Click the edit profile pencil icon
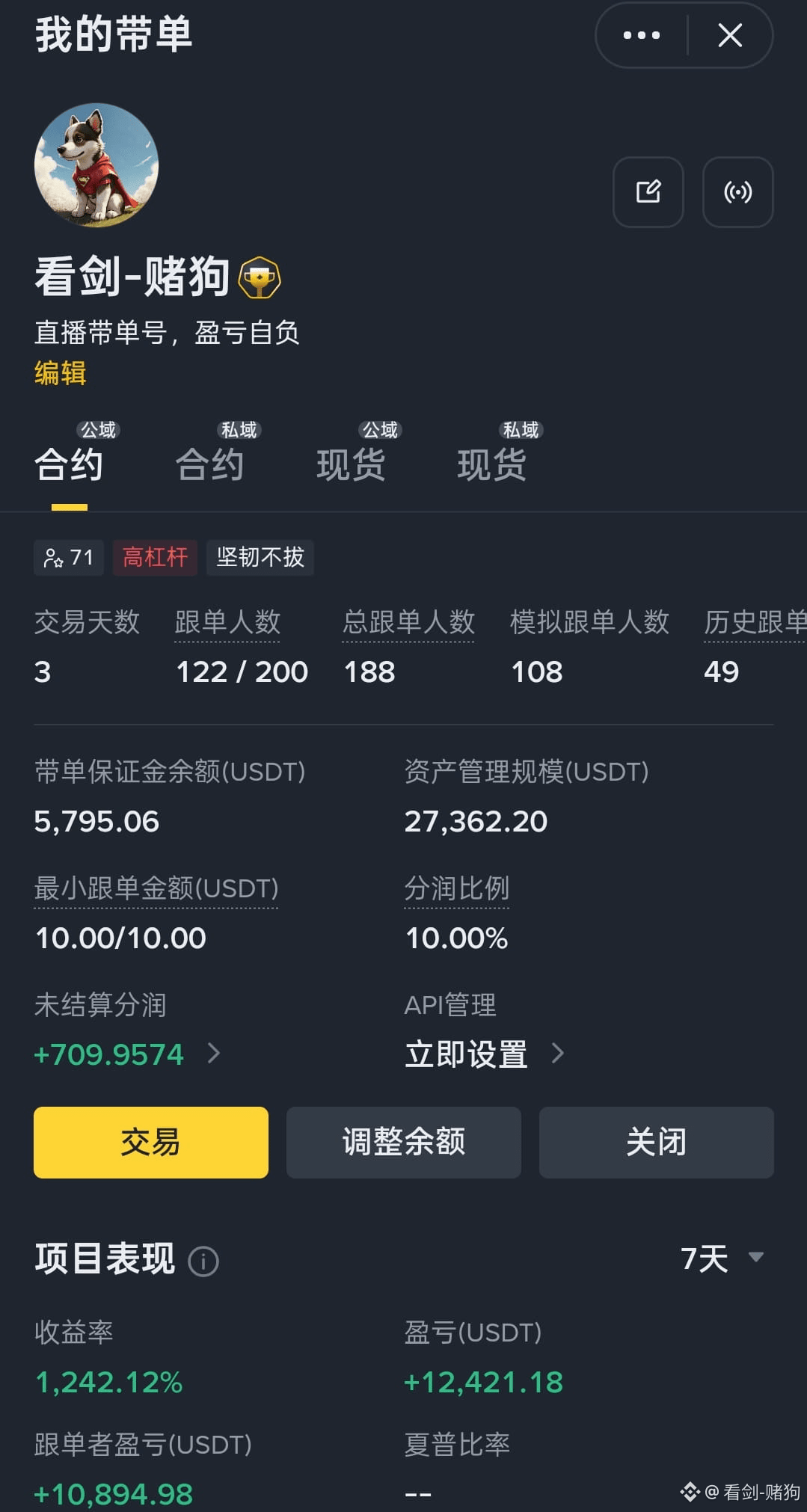Screen dimensions: 807x1512 tap(648, 192)
